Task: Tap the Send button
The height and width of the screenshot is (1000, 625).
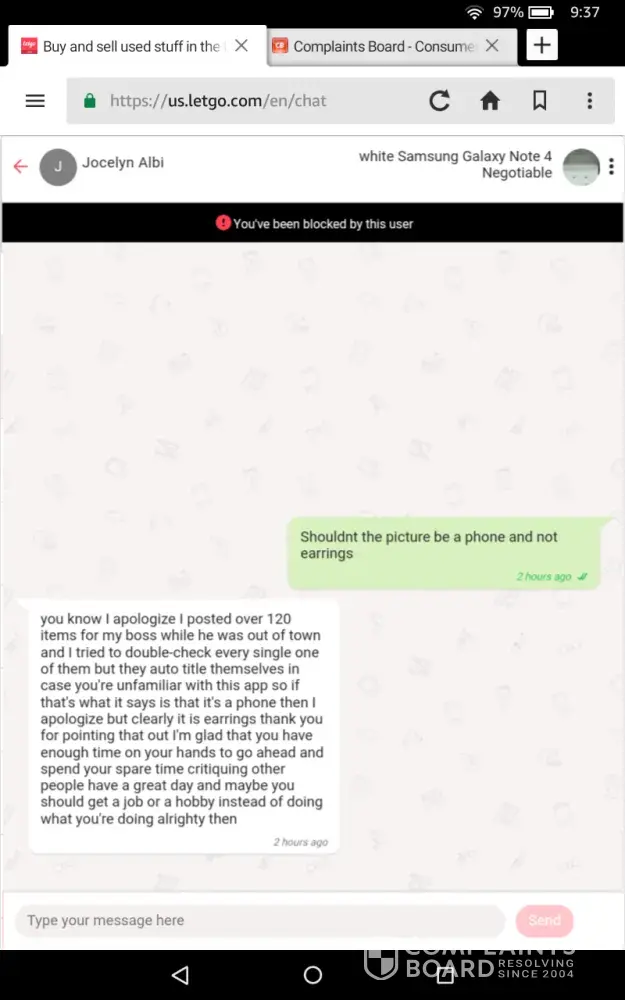Action: pyautogui.click(x=545, y=920)
